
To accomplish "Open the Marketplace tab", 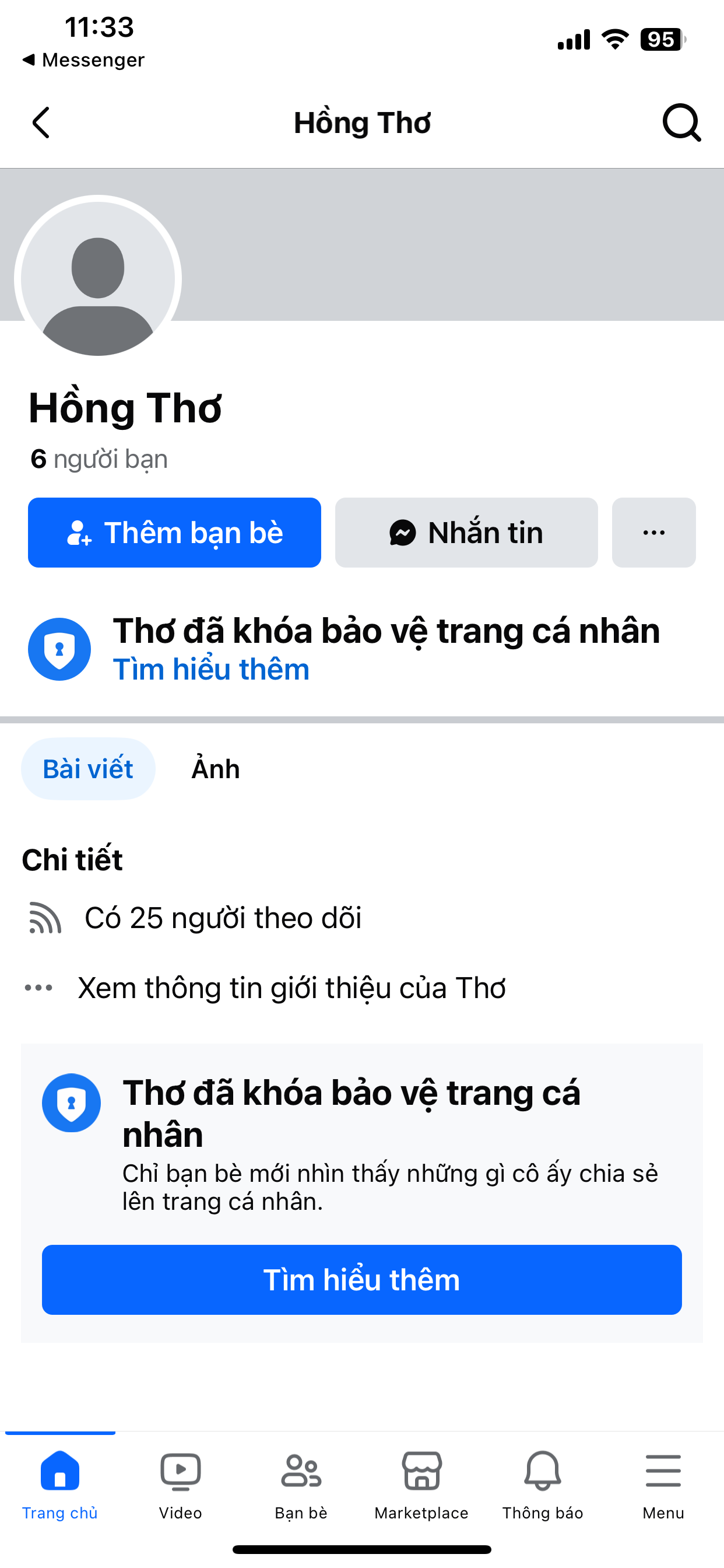I will [x=421, y=1482].
